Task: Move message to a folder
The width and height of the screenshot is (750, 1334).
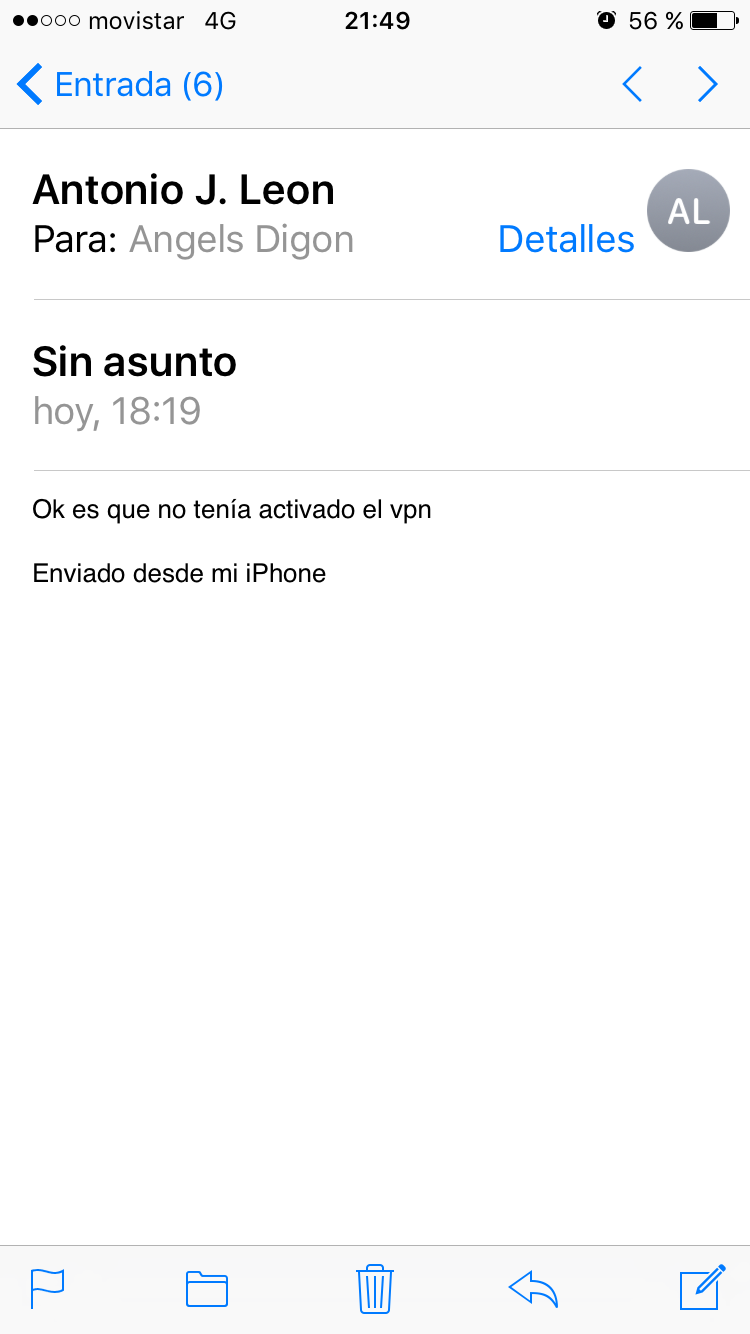Action: pyautogui.click(x=207, y=1288)
